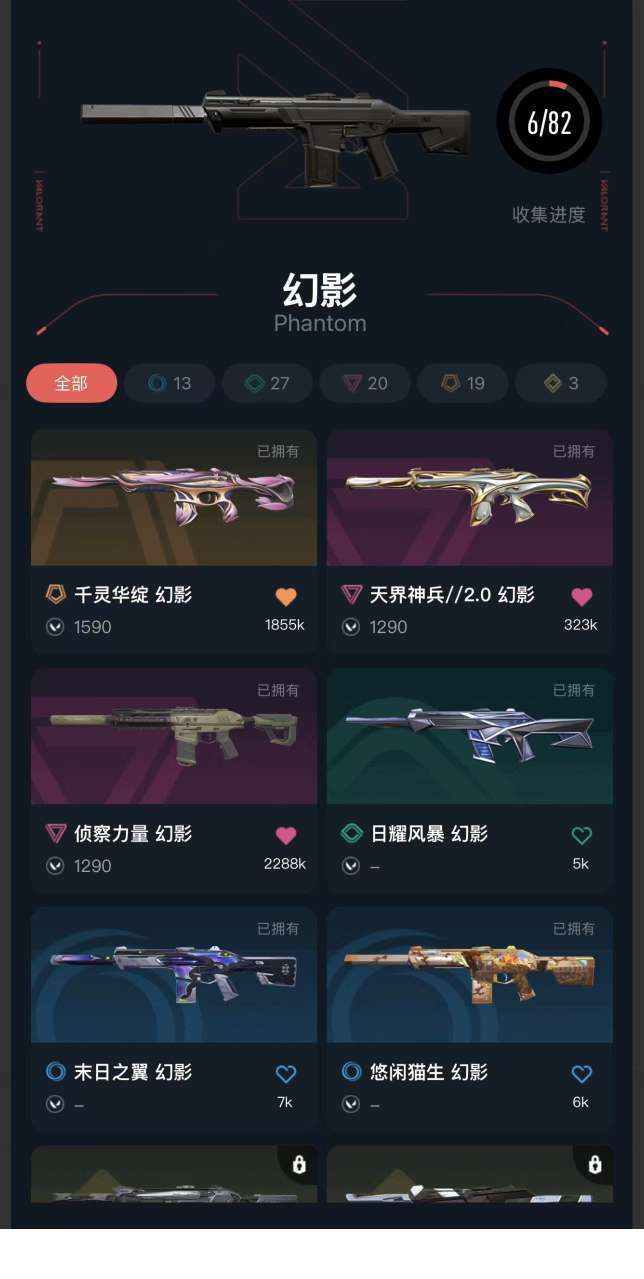Like the 悠闲猫生 幻影 skin
644x1279 pixels.
581,1074
